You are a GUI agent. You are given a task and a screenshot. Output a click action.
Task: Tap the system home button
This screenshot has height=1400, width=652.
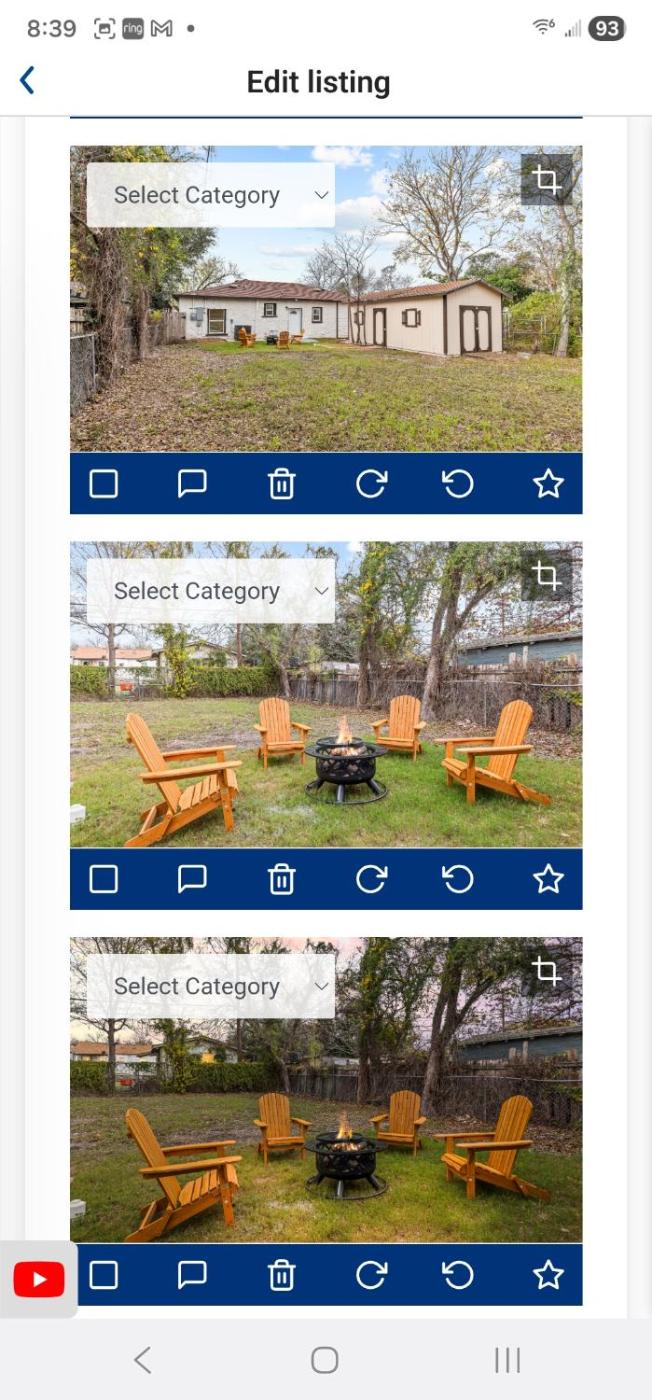[x=325, y=1360]
